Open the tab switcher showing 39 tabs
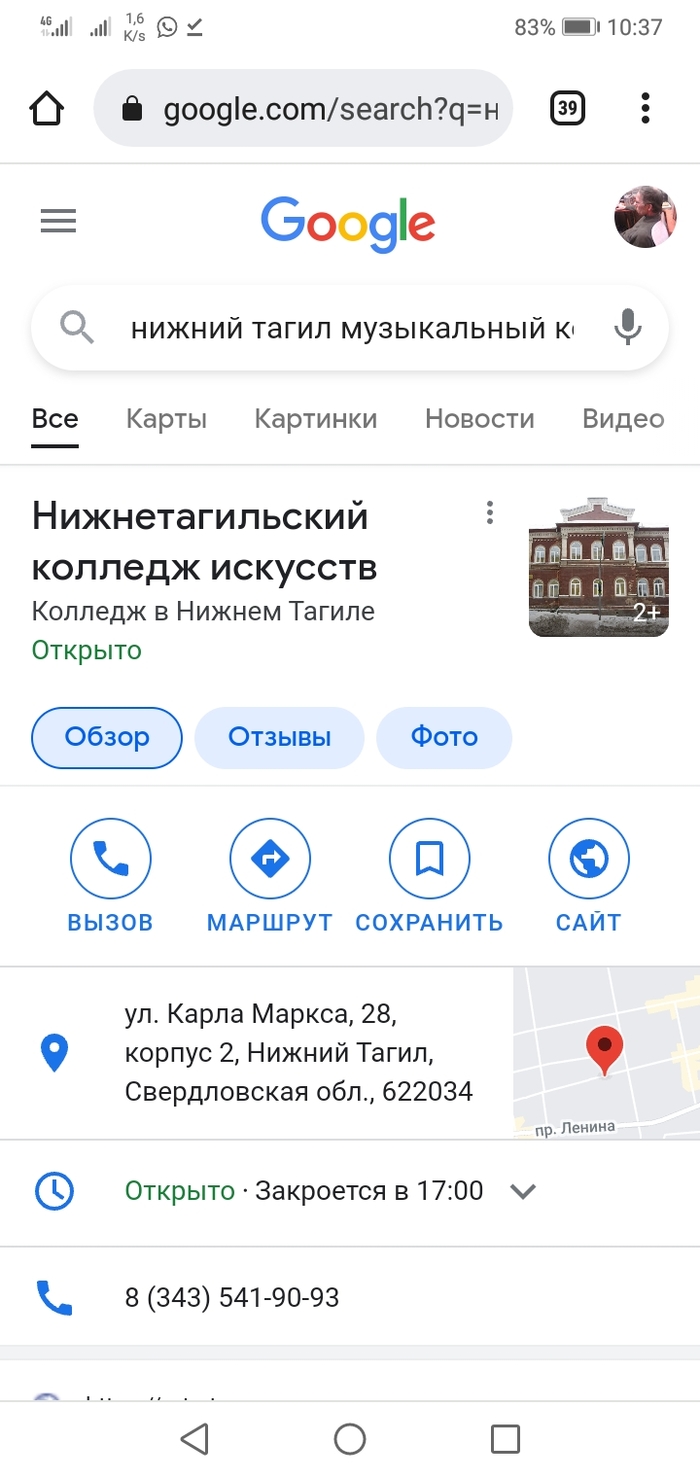This screenshot has width=700, height=1478. pos(567,108)
